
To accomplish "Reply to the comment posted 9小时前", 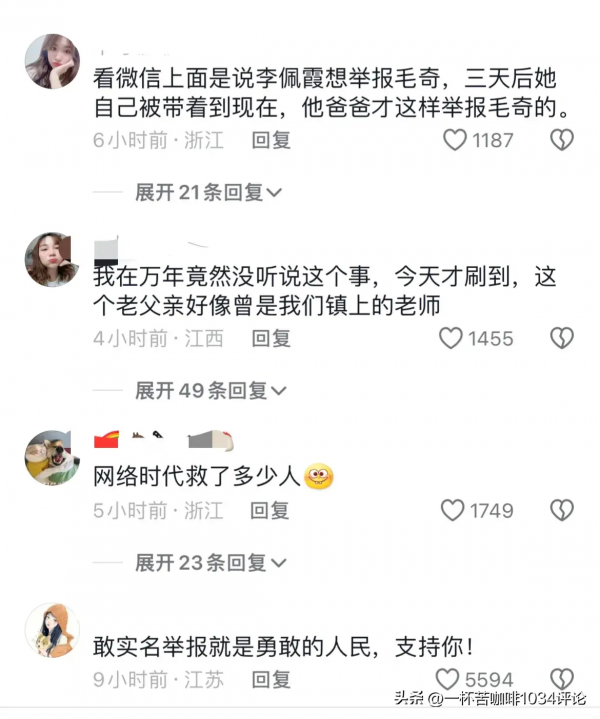I will 270,680.
